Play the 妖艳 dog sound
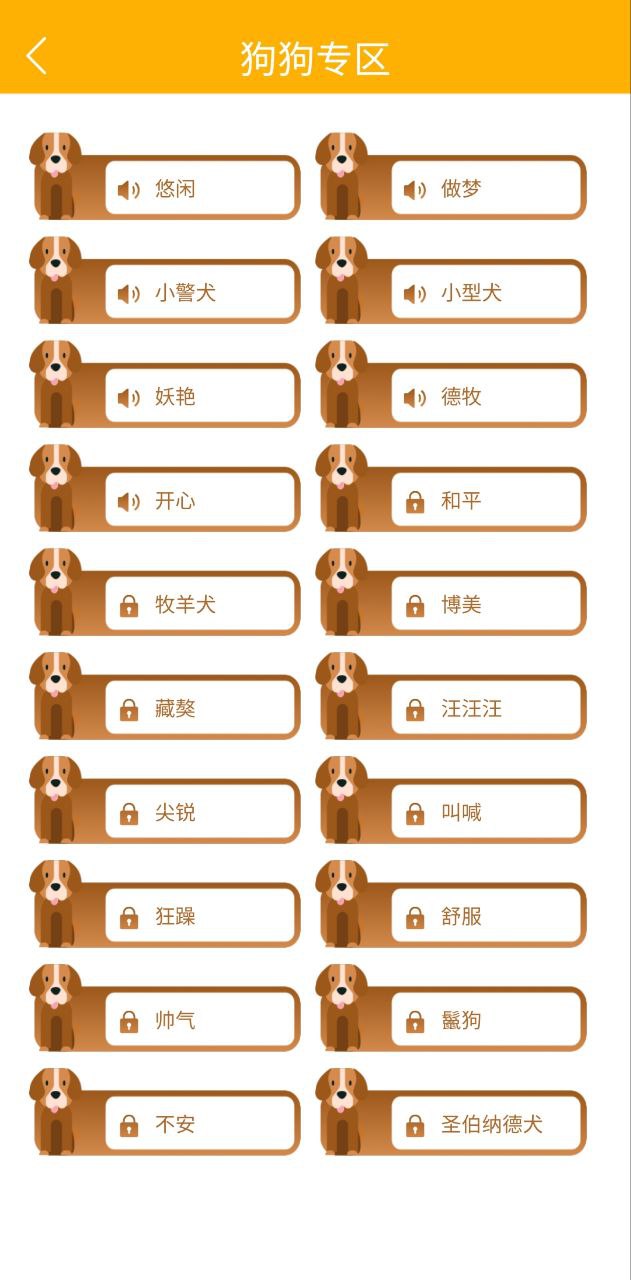 200,396
